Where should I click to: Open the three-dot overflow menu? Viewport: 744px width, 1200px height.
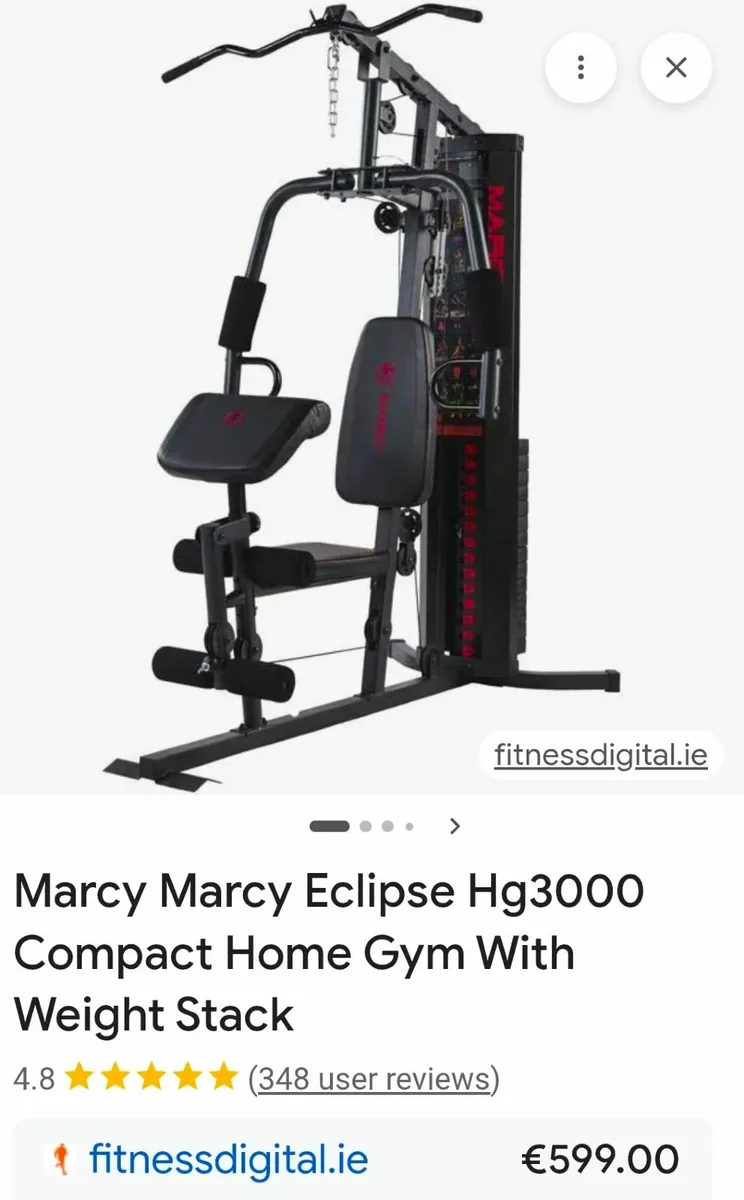click(581, 67)
